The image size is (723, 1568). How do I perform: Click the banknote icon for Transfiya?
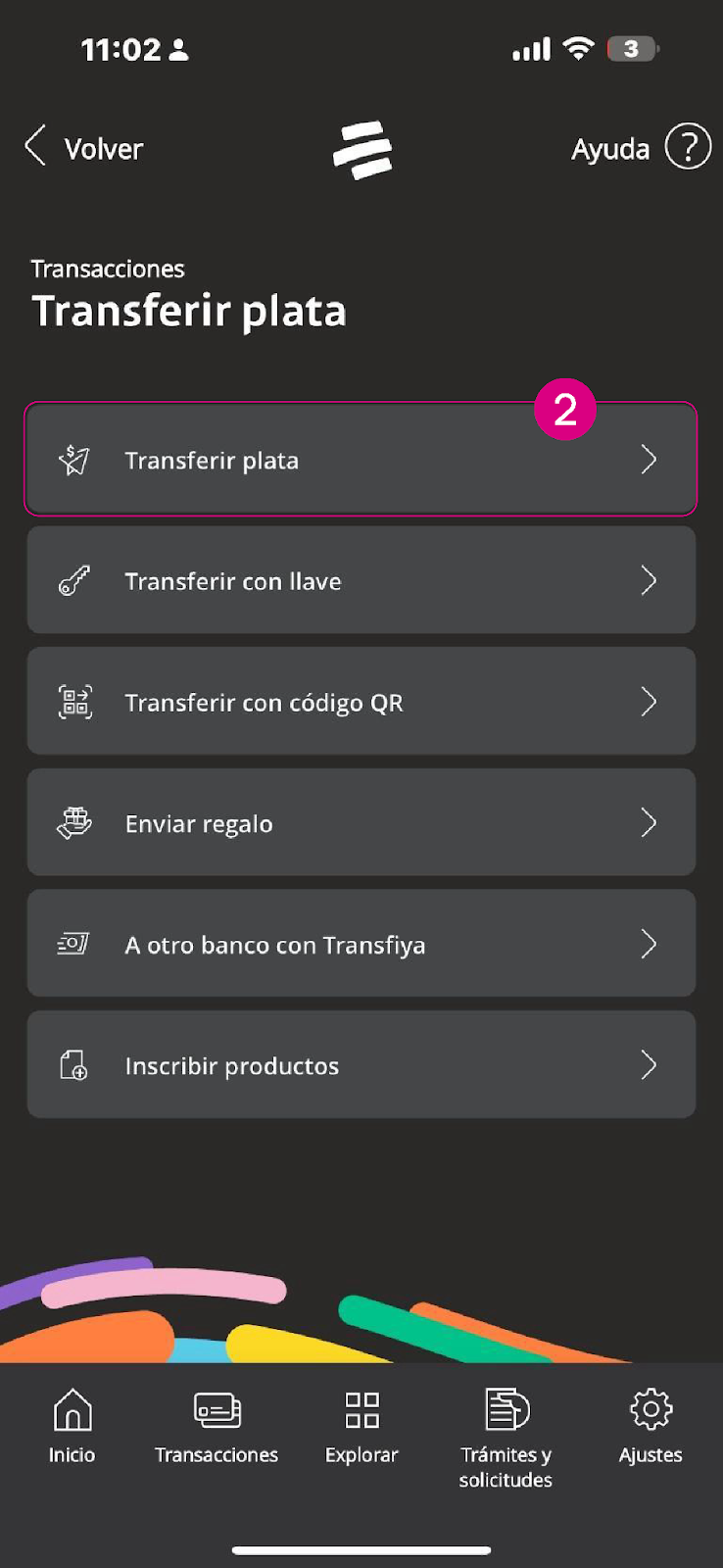tap(72, 944)
